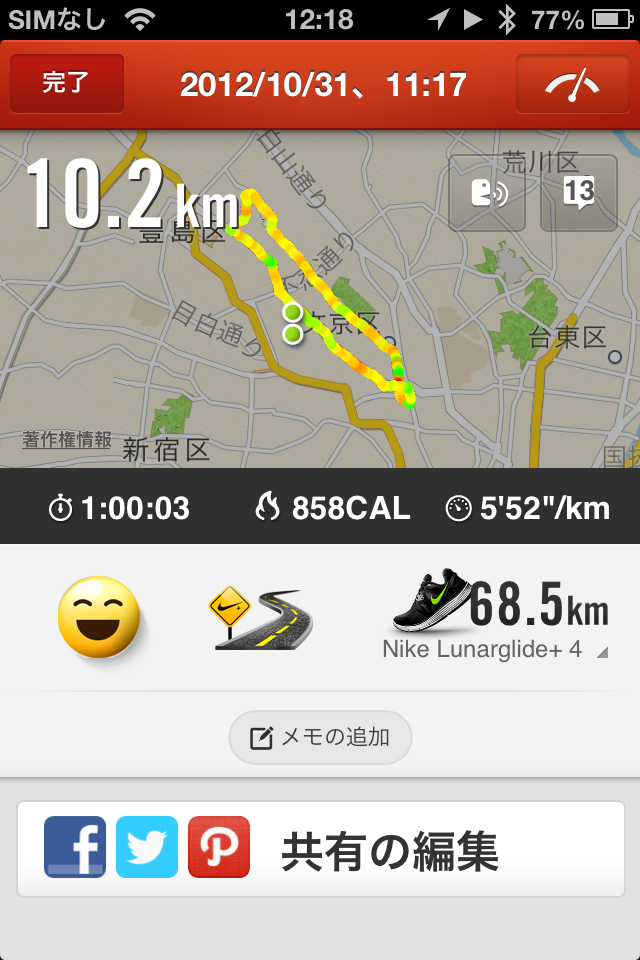Add a note with メモの追加
The height and width of the screenshot is (960, 640).
click(320, 738)
